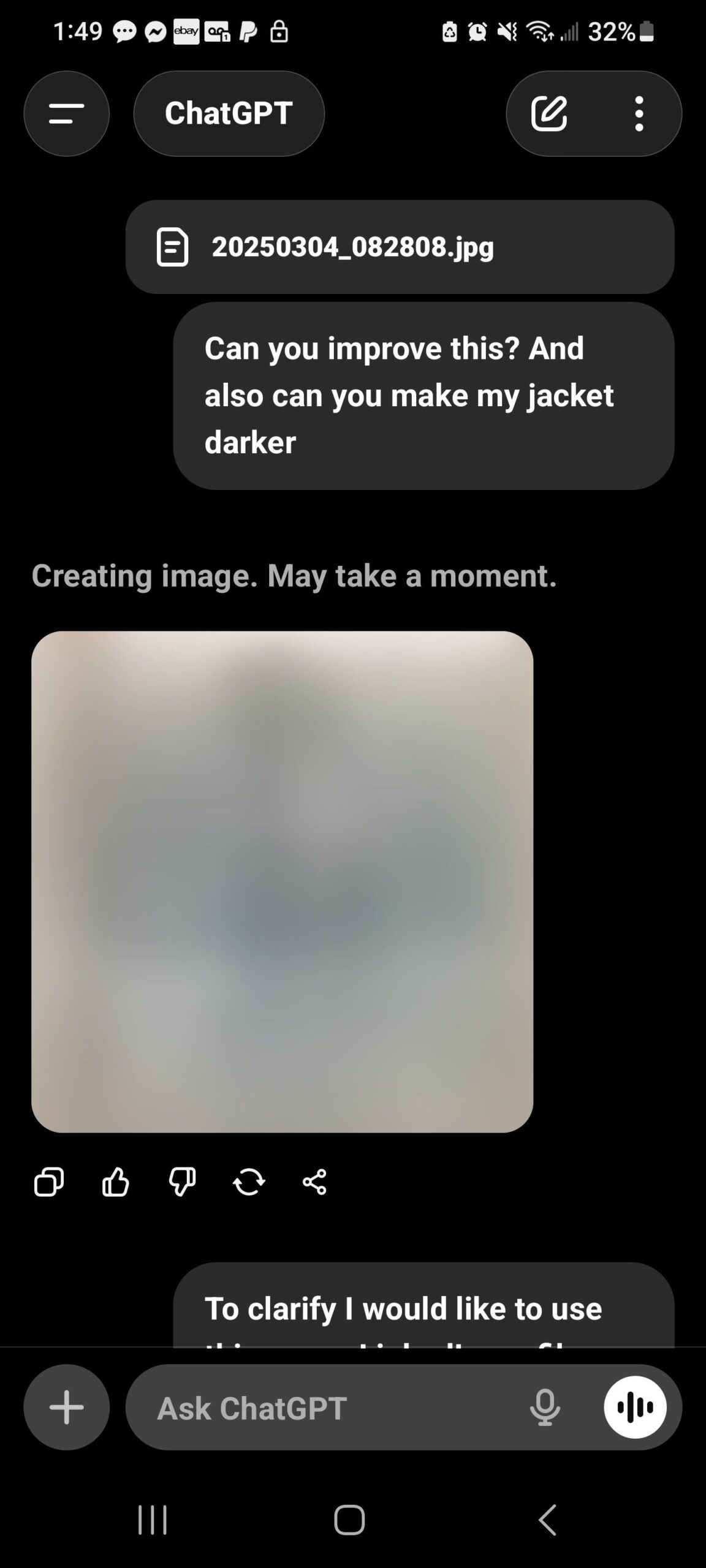
Task: Dictate with the microphone icon
Action: [x=545, y=1408]
